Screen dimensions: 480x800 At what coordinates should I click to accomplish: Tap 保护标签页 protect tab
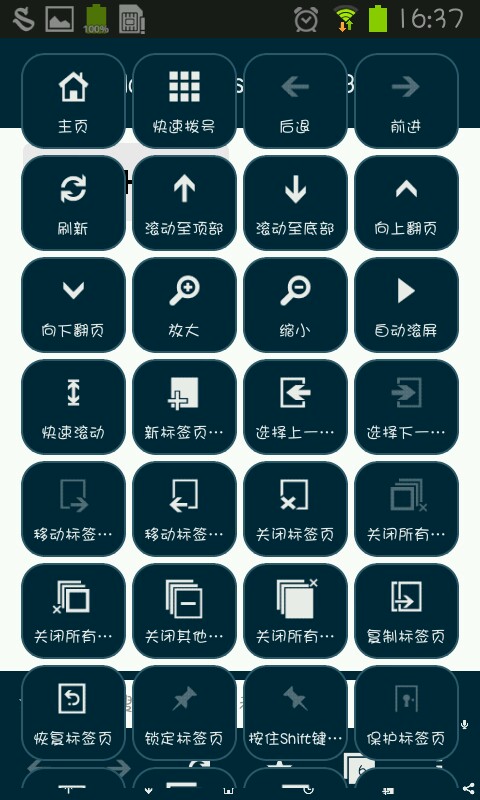(x=407, y=713)
